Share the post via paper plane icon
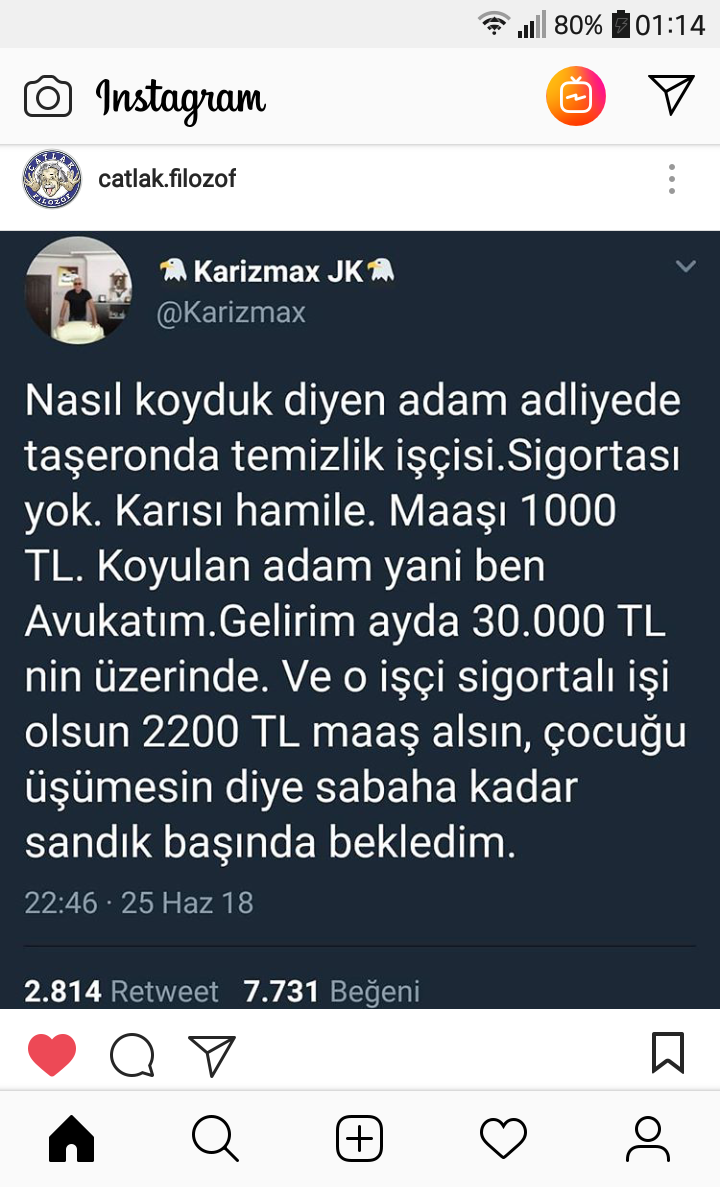The height and width of the screenshot is (1187, 720). tap(212, 1054)
